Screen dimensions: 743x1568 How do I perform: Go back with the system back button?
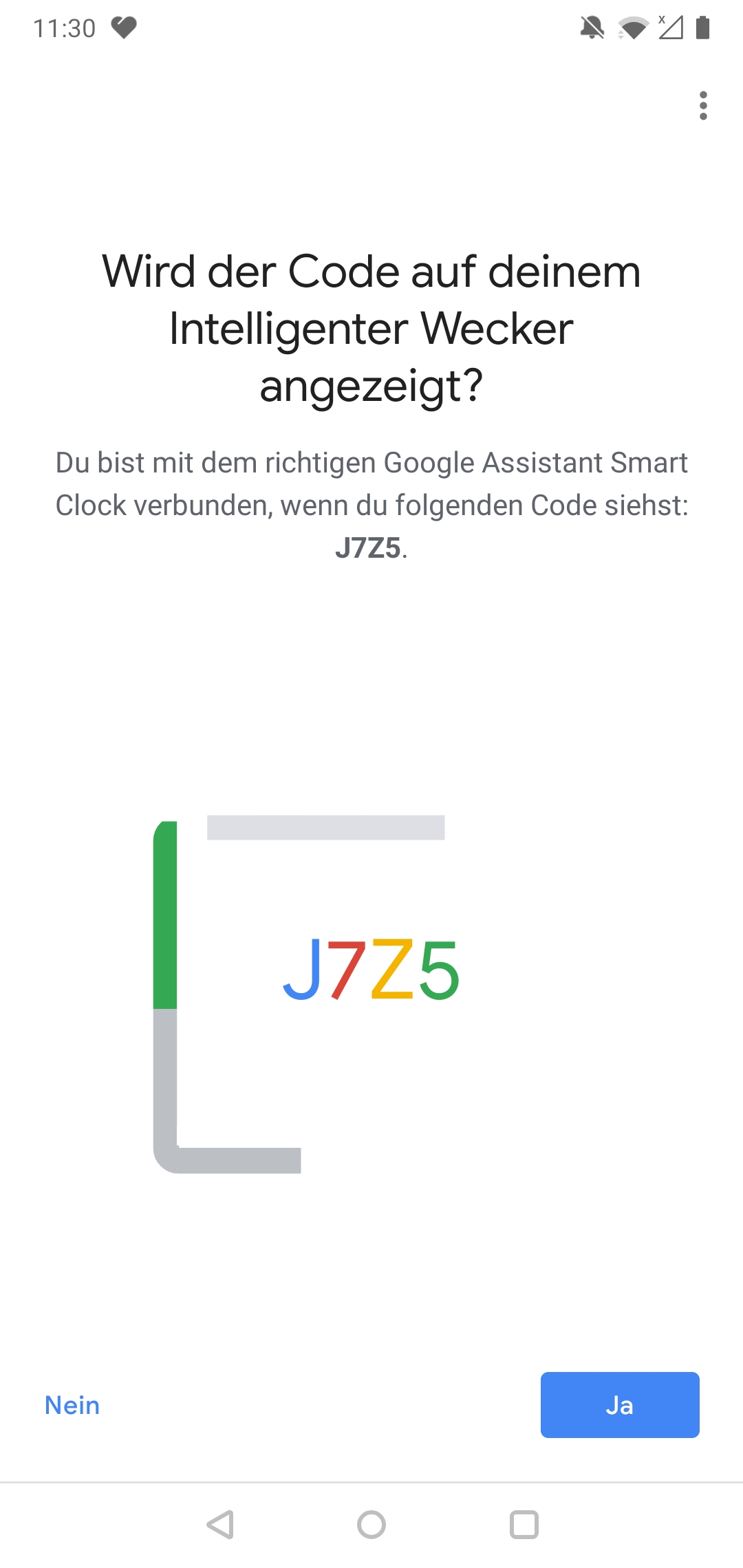click(x=220, y=1525)
